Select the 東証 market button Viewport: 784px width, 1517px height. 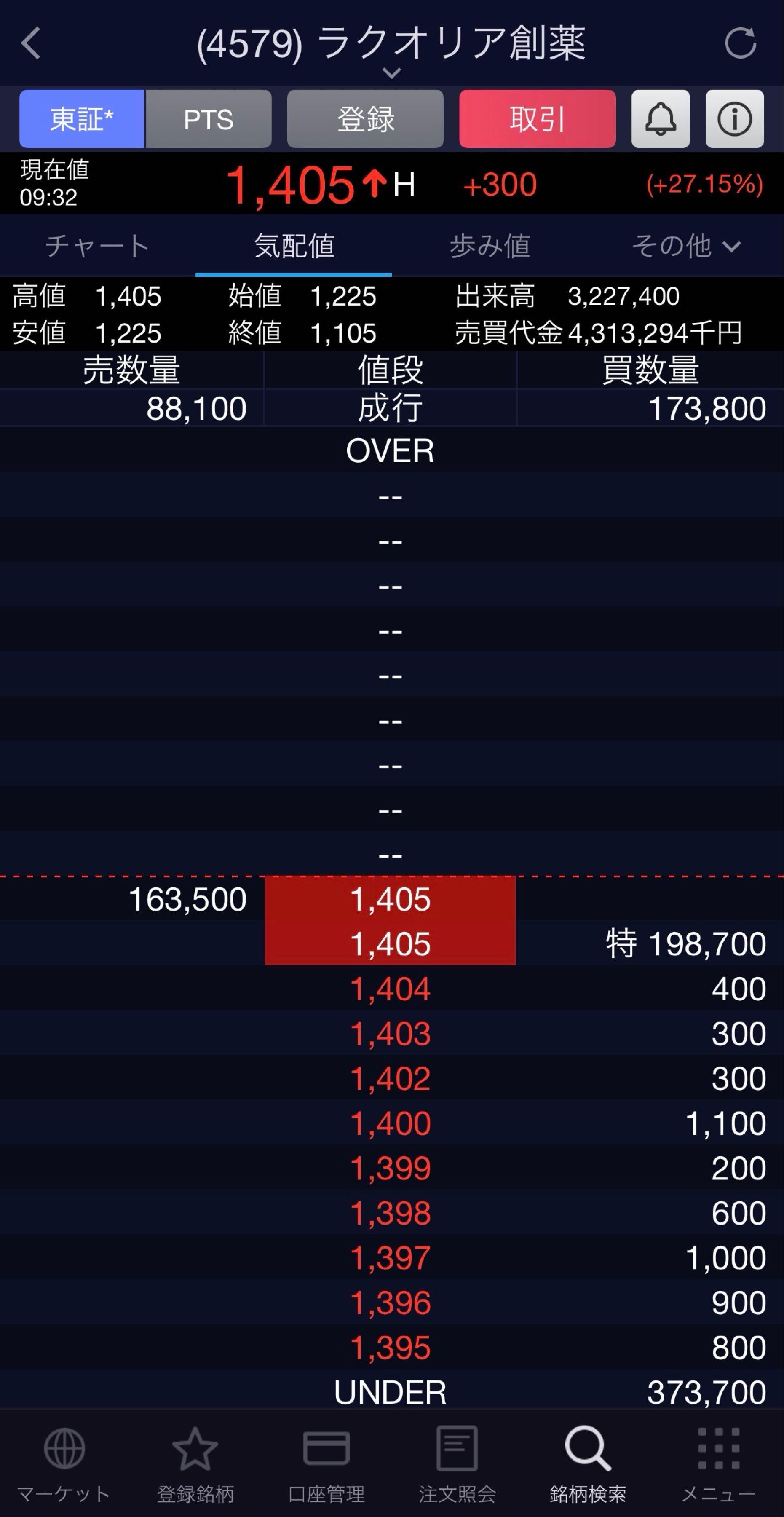(82, 119)
